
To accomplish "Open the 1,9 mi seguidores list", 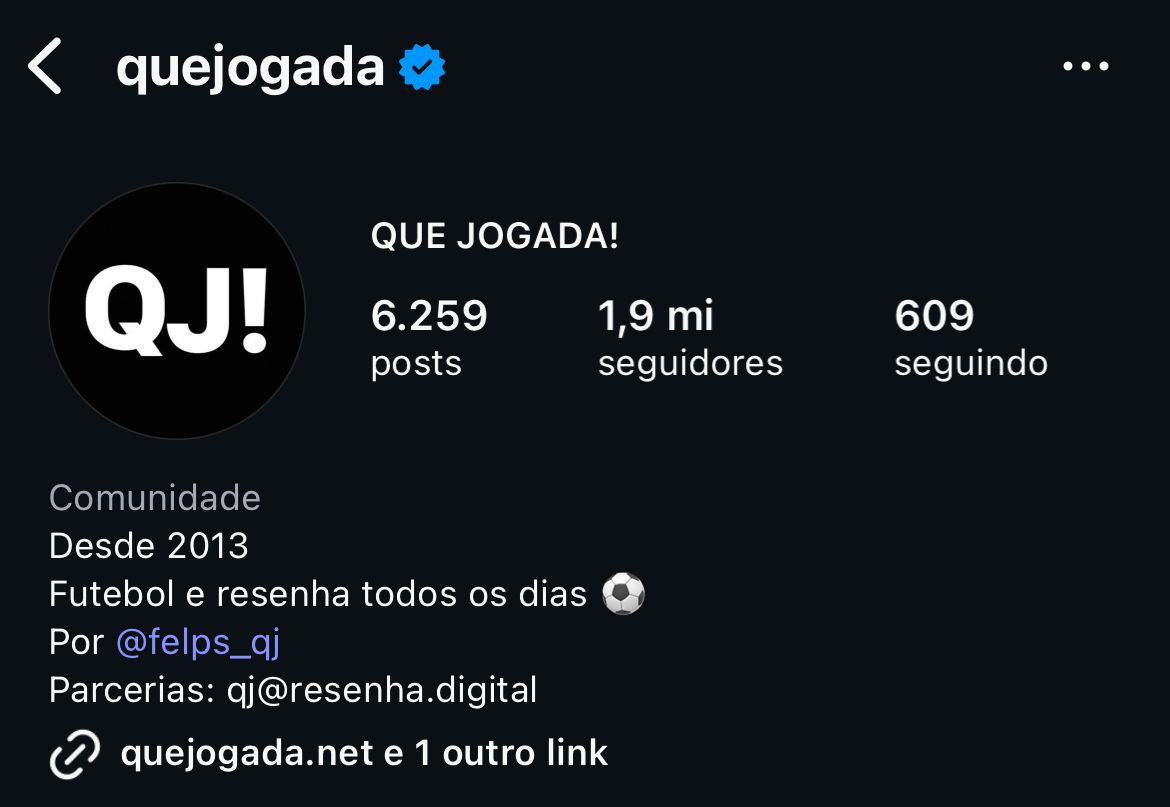I will coord(689,337).
